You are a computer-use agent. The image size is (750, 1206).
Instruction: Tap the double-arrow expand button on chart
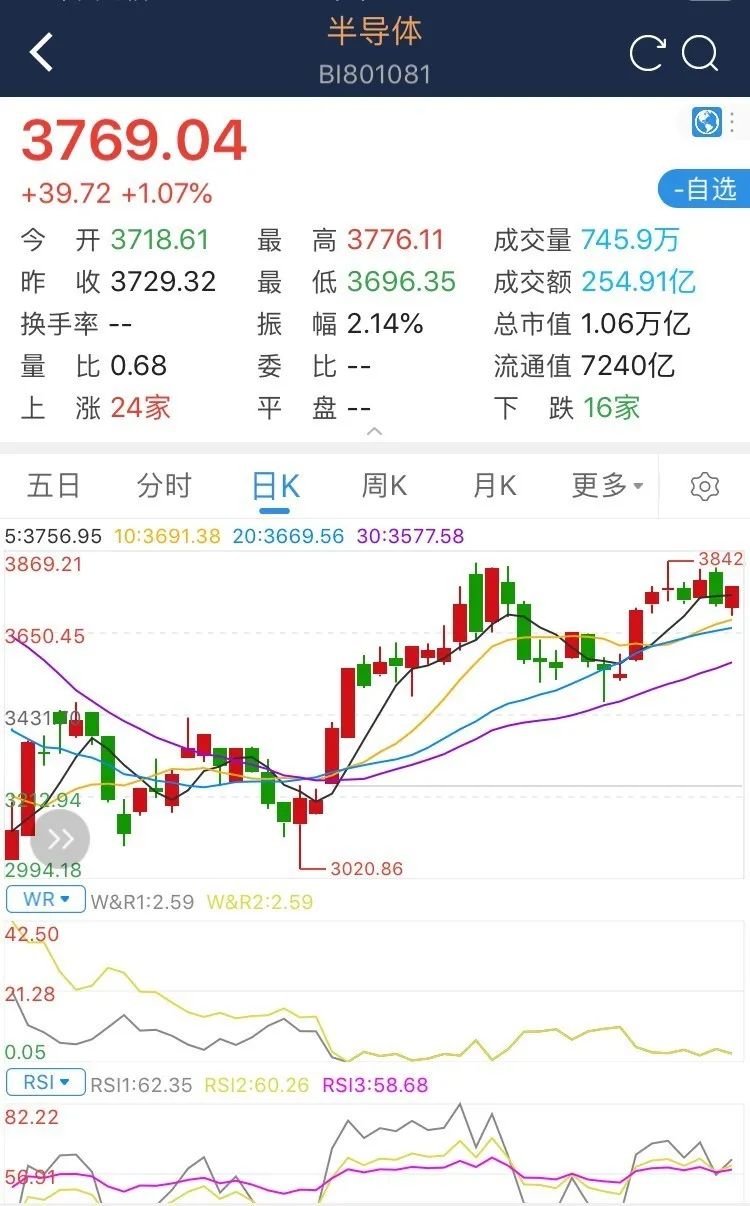click(60, 839)
